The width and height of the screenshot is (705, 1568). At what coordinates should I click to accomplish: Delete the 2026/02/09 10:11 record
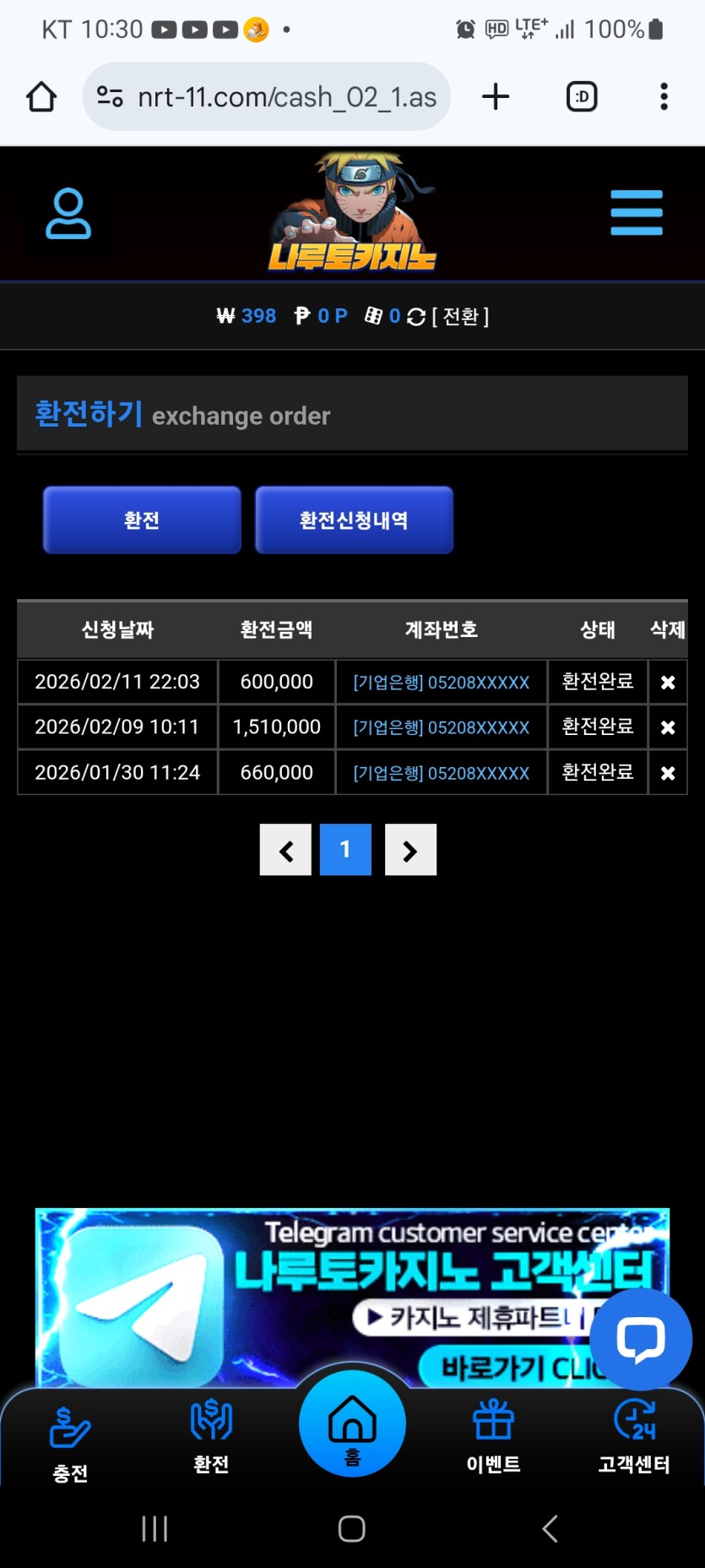[667, 727]
